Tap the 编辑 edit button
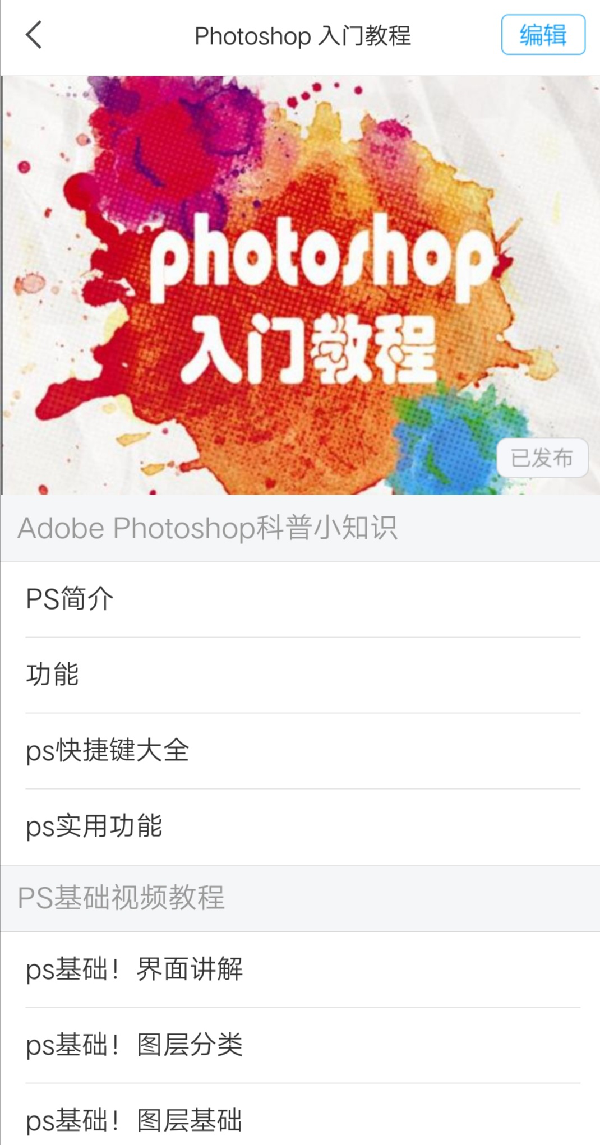Image resolution: width=600 pixels, height=1145 pixels. click(543, 35)
